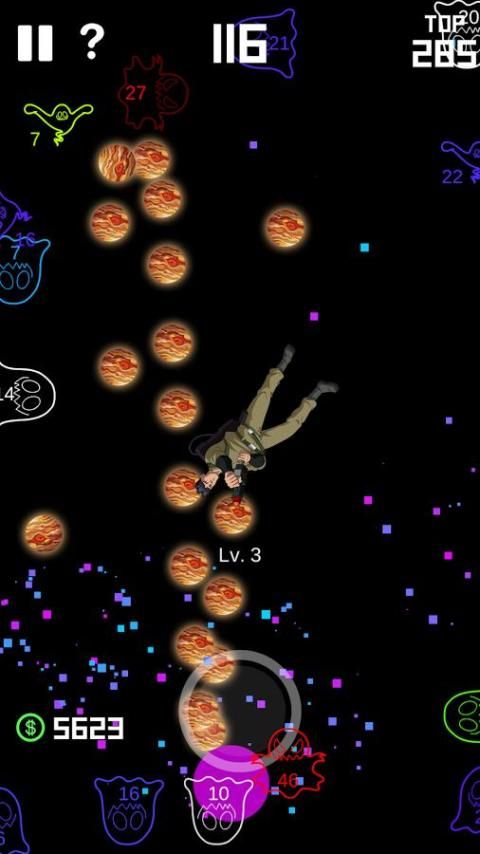The width and height of the screenshot is (480, 854).
Task: Open the question mark help
Action: click(92, 42)
